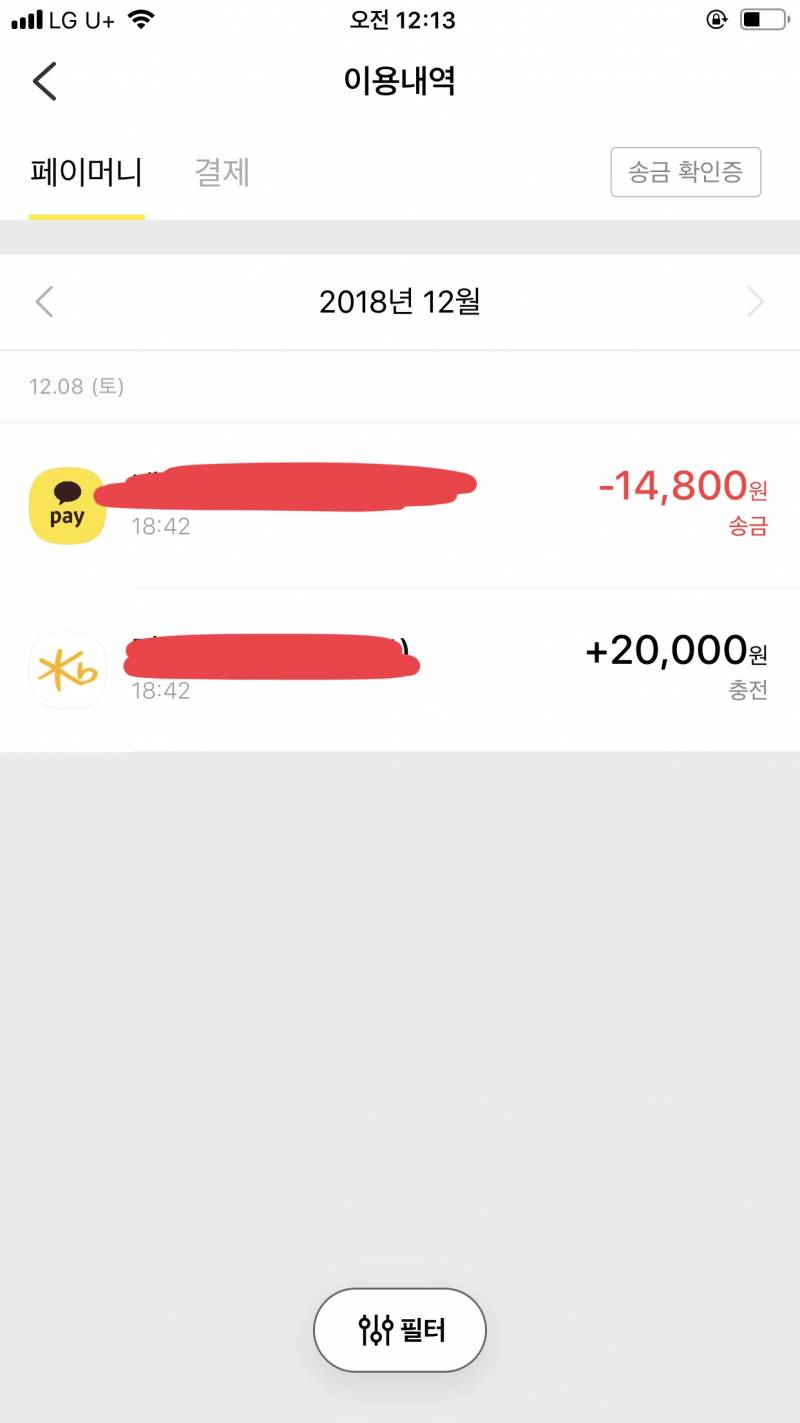Open the -14,800원 송금 transaction
Screen dimensions: 800x1423
pos(400,506)
